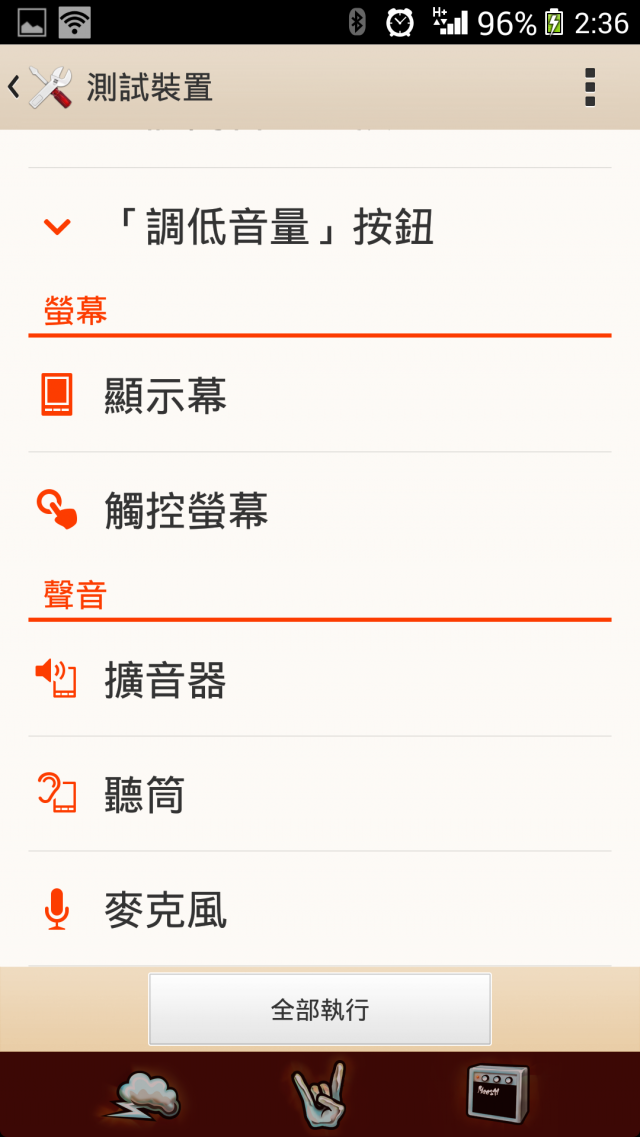Start the 觸控螢幕 touchscreen test
The width and height of the screenshot is (640, 1138).
pos(320,509)
